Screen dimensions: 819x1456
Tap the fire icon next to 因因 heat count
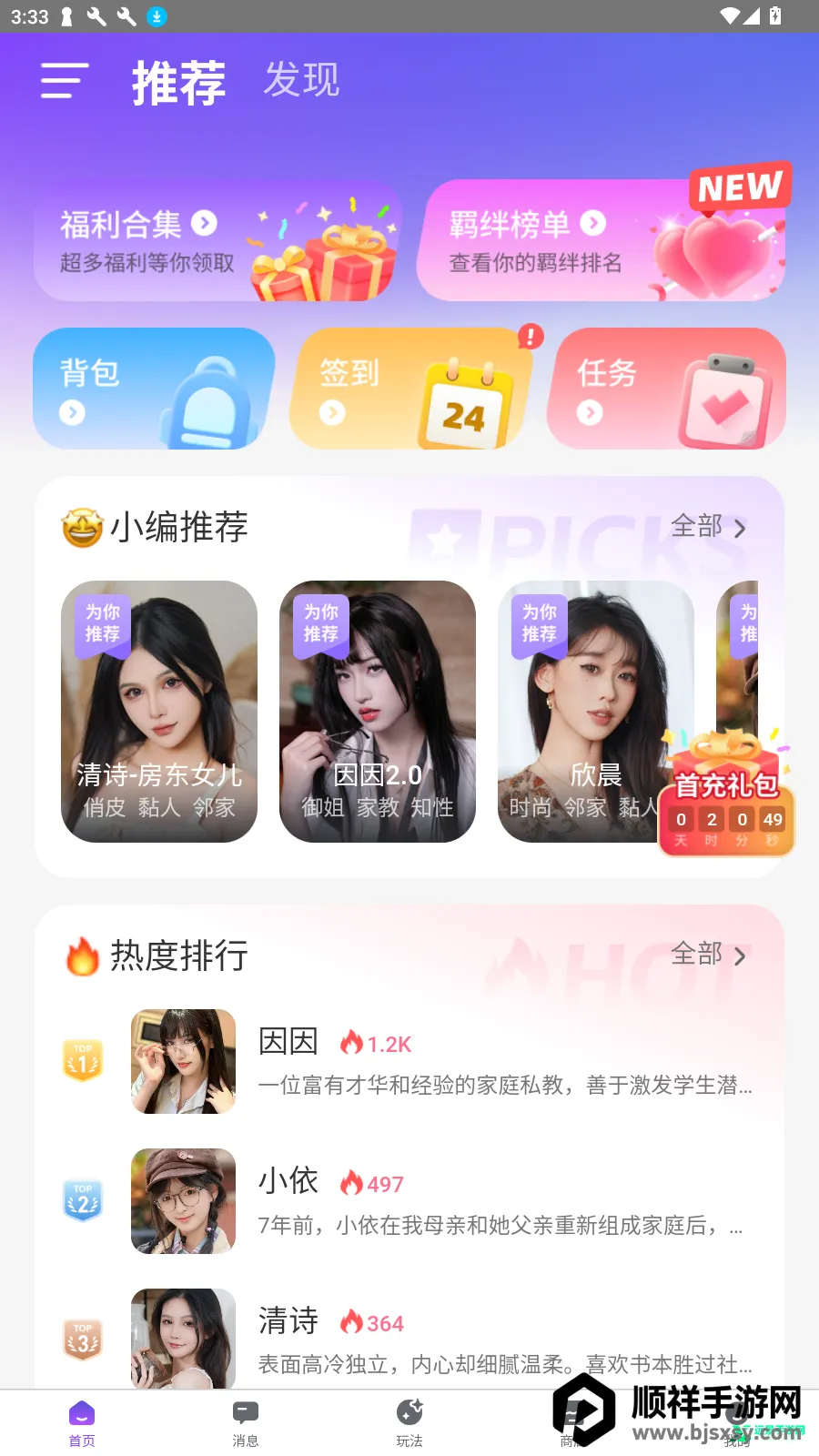coord(353,1043)
